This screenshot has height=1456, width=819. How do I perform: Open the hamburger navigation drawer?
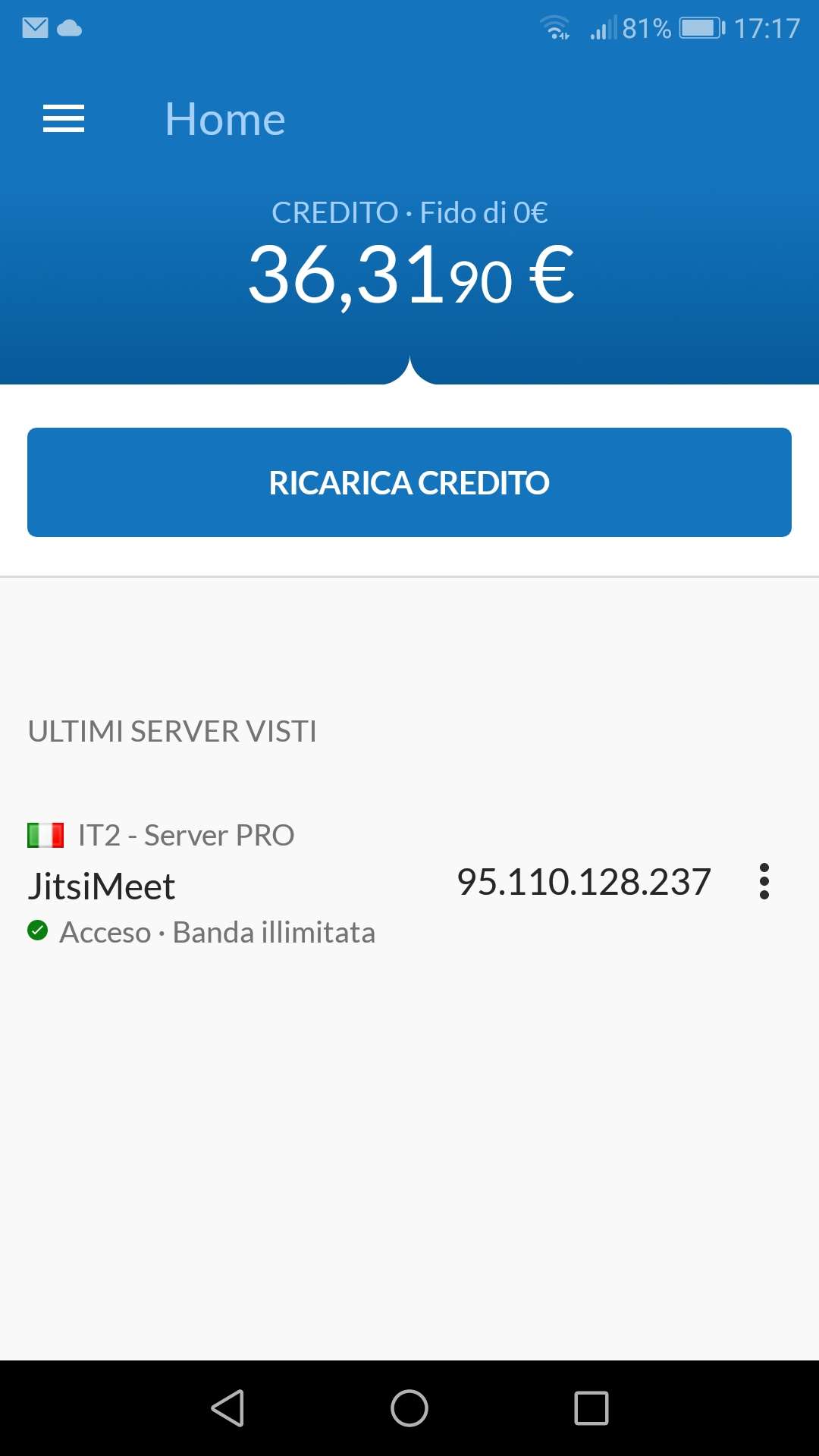pos(64,119)
